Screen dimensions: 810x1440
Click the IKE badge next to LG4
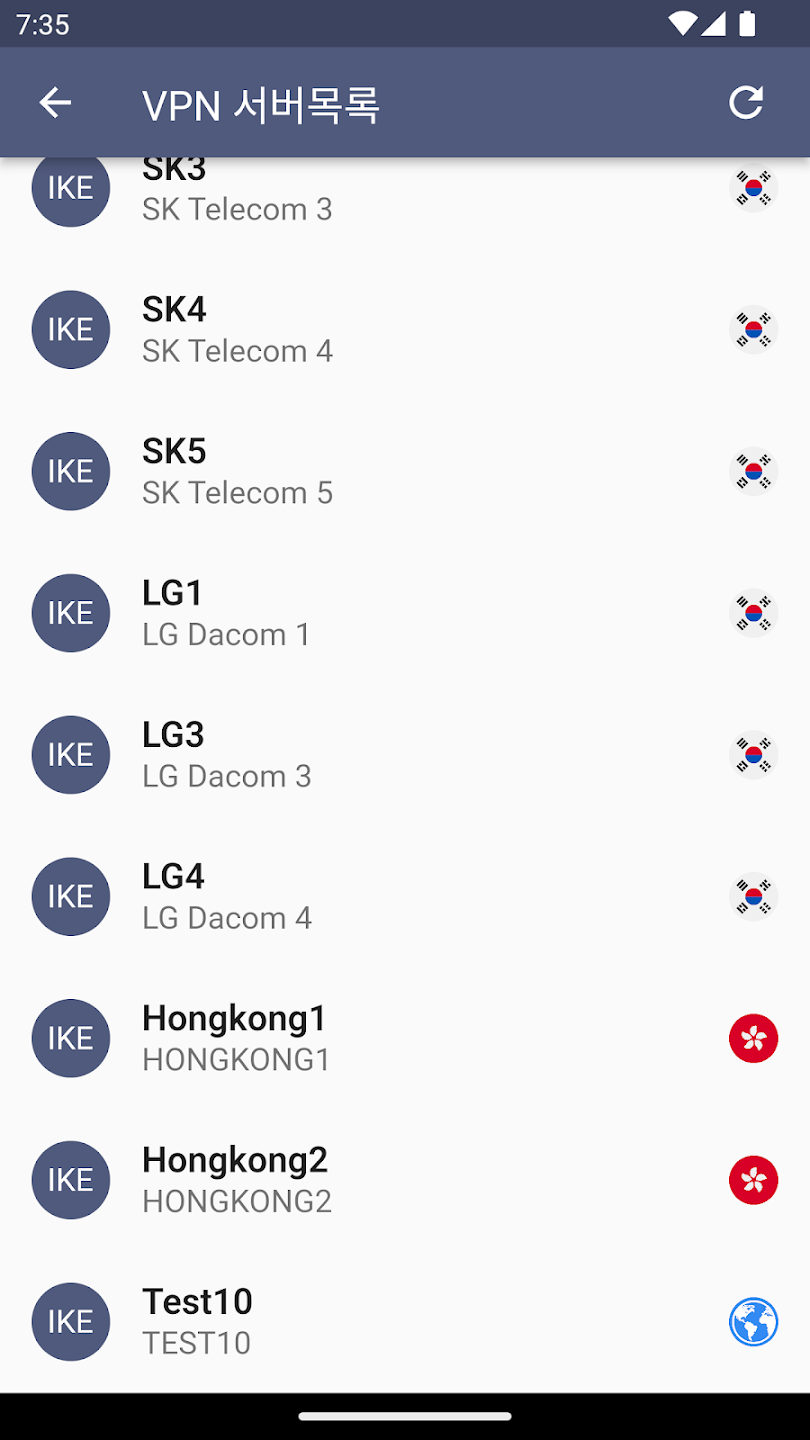pos(70,896)
